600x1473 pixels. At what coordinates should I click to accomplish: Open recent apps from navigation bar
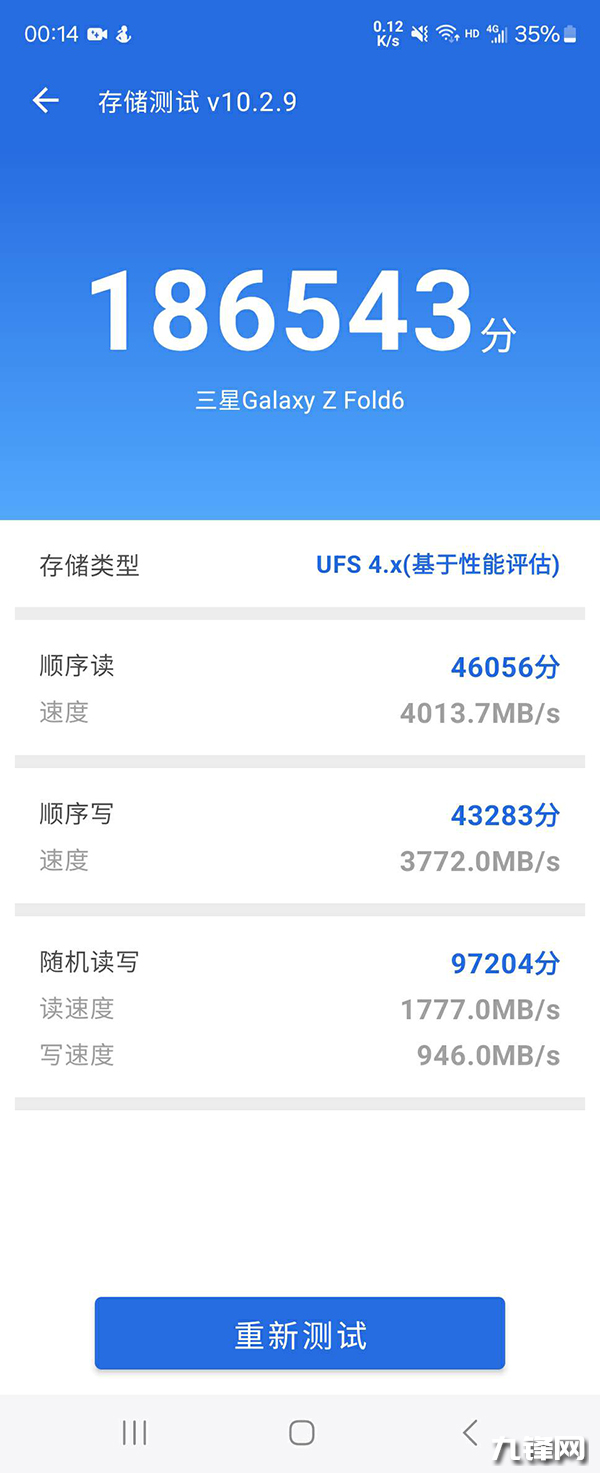134,1432
